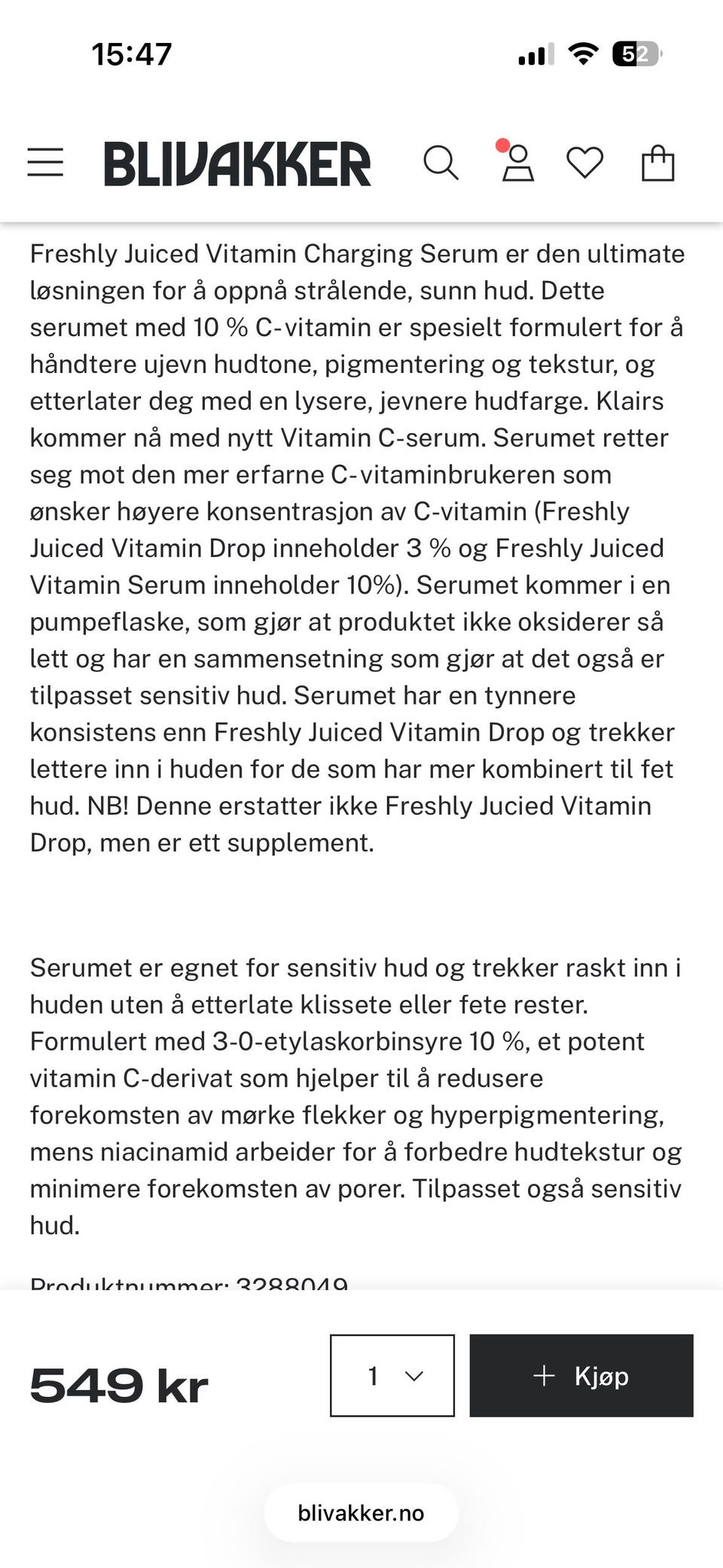Screen dimensions: 723x1568
Task: Tap the Blivakker logo to go home
Action: point(237,164)
